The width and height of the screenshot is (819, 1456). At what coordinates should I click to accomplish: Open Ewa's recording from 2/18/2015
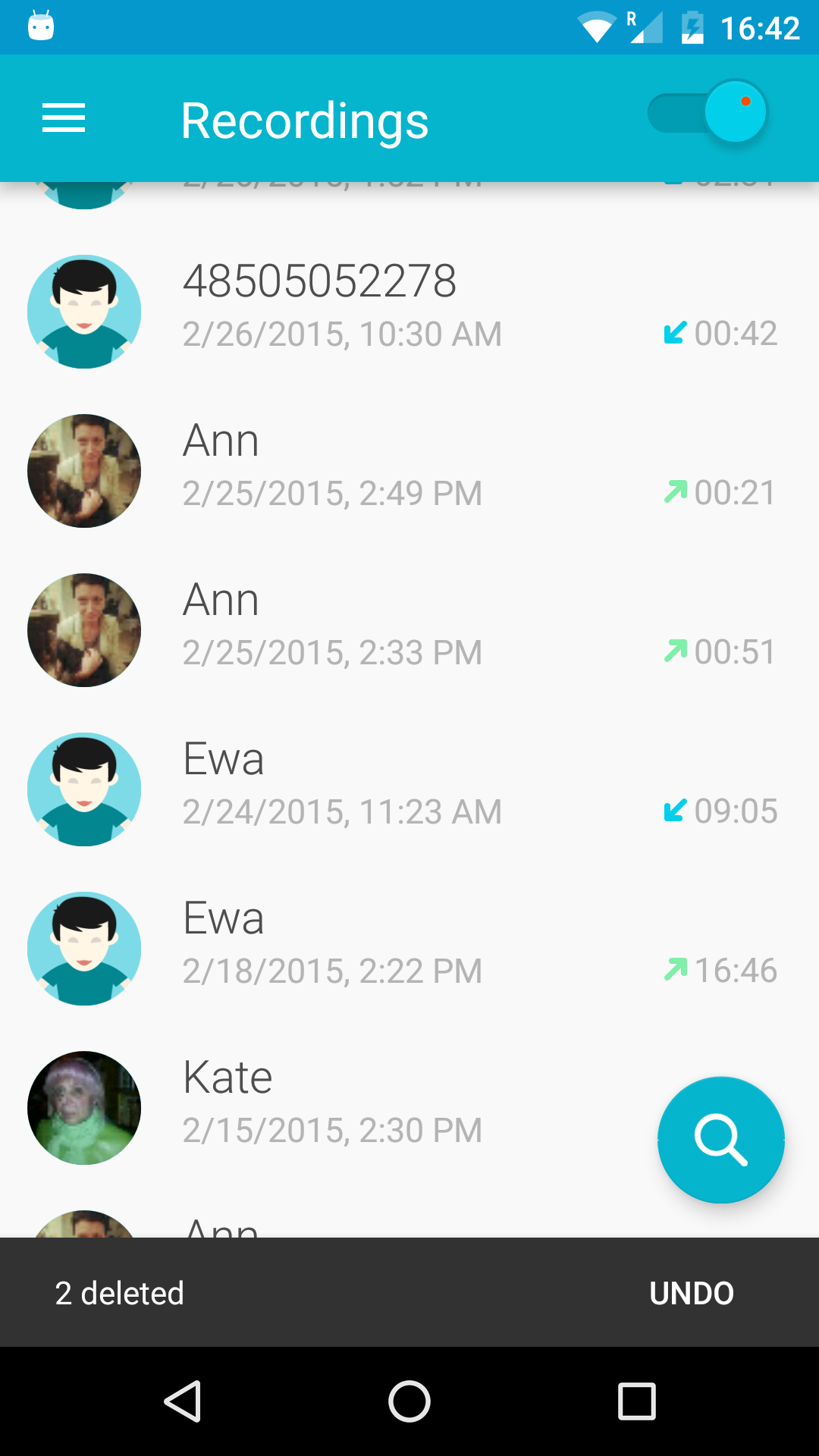409,948
